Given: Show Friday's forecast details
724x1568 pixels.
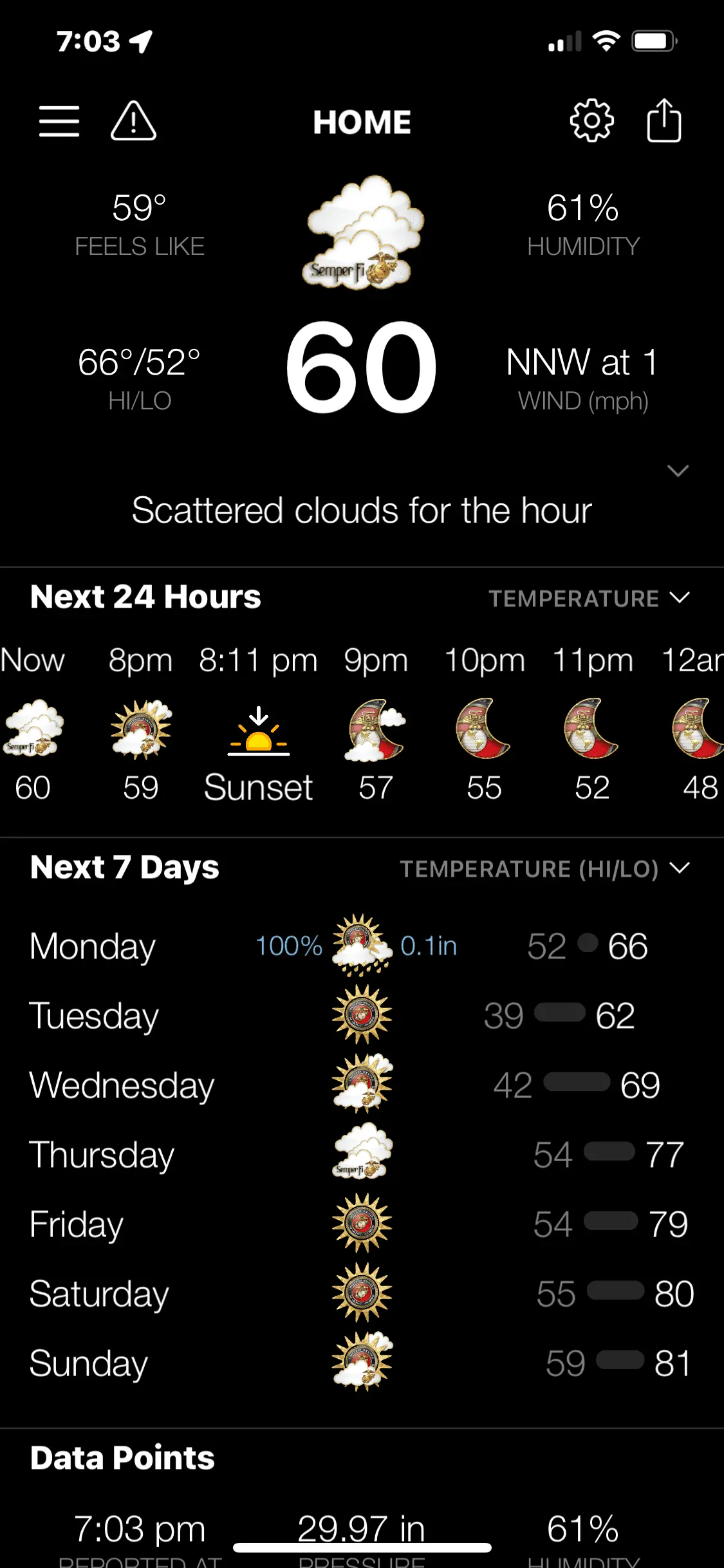Looking at the screenshot, I should 362,1224.
